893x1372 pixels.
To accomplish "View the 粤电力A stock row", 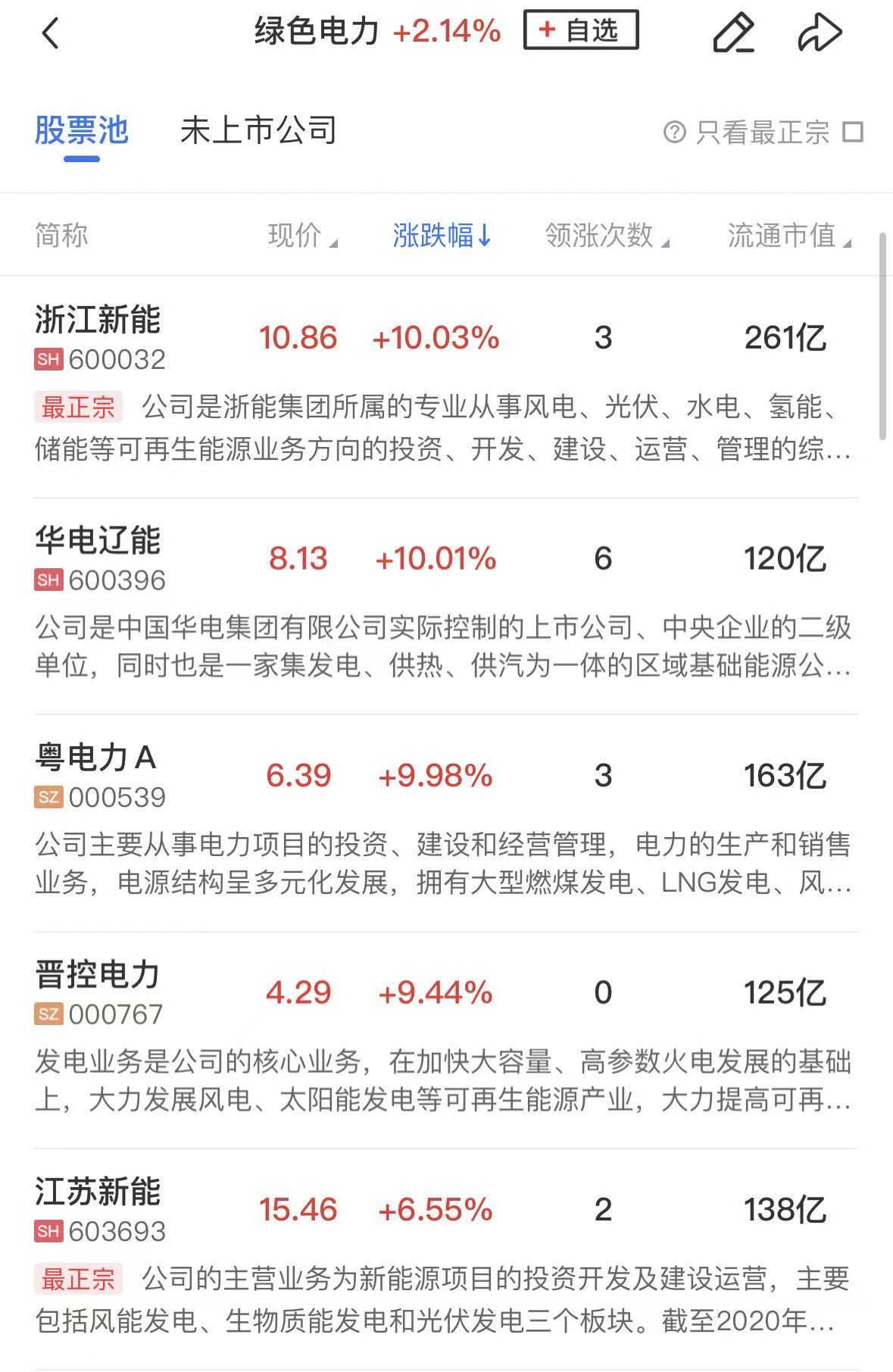I will point(95,758).
